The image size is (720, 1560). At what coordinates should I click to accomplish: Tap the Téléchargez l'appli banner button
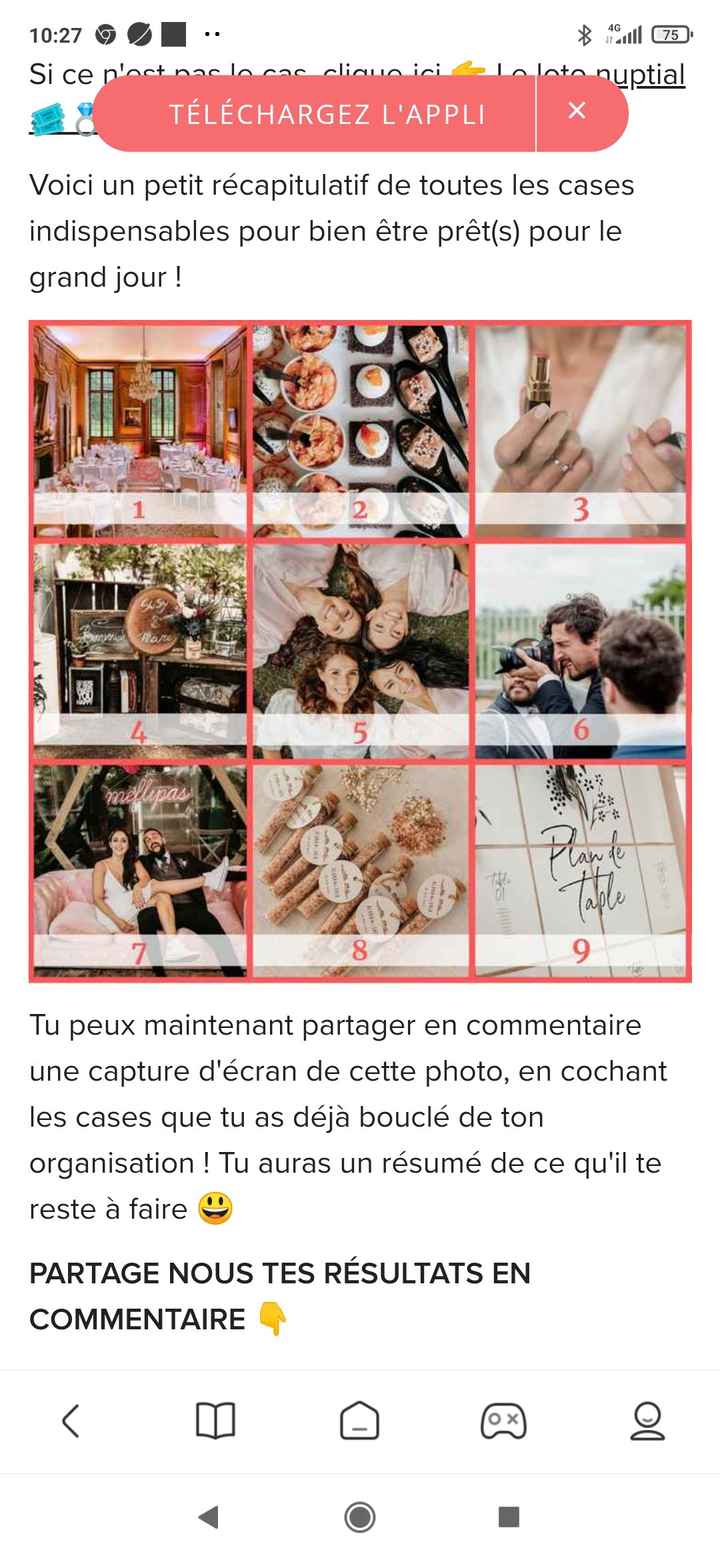point(326,114)
